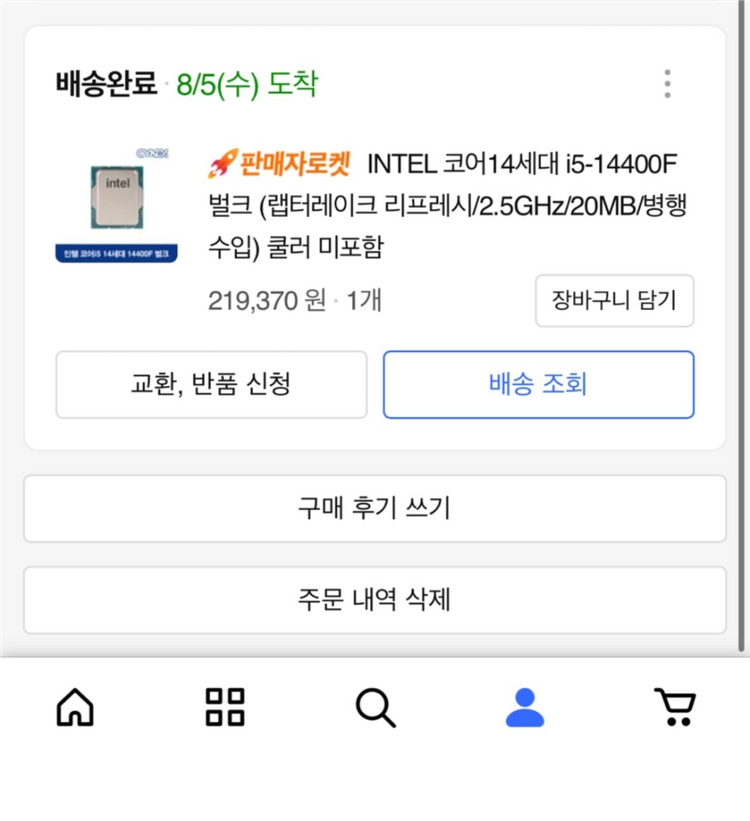Screen dimensions: 750x821
Task: Open the three-dot order options menu
Action: click(667, 84)
